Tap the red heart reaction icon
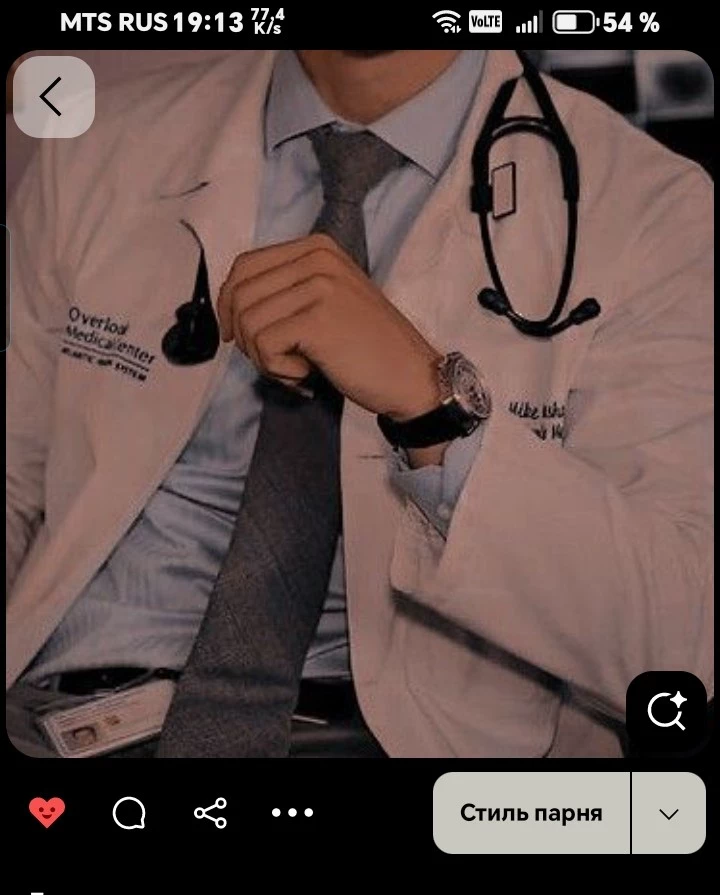The width and height of the screenshot is (720, 895). point(46,812)
